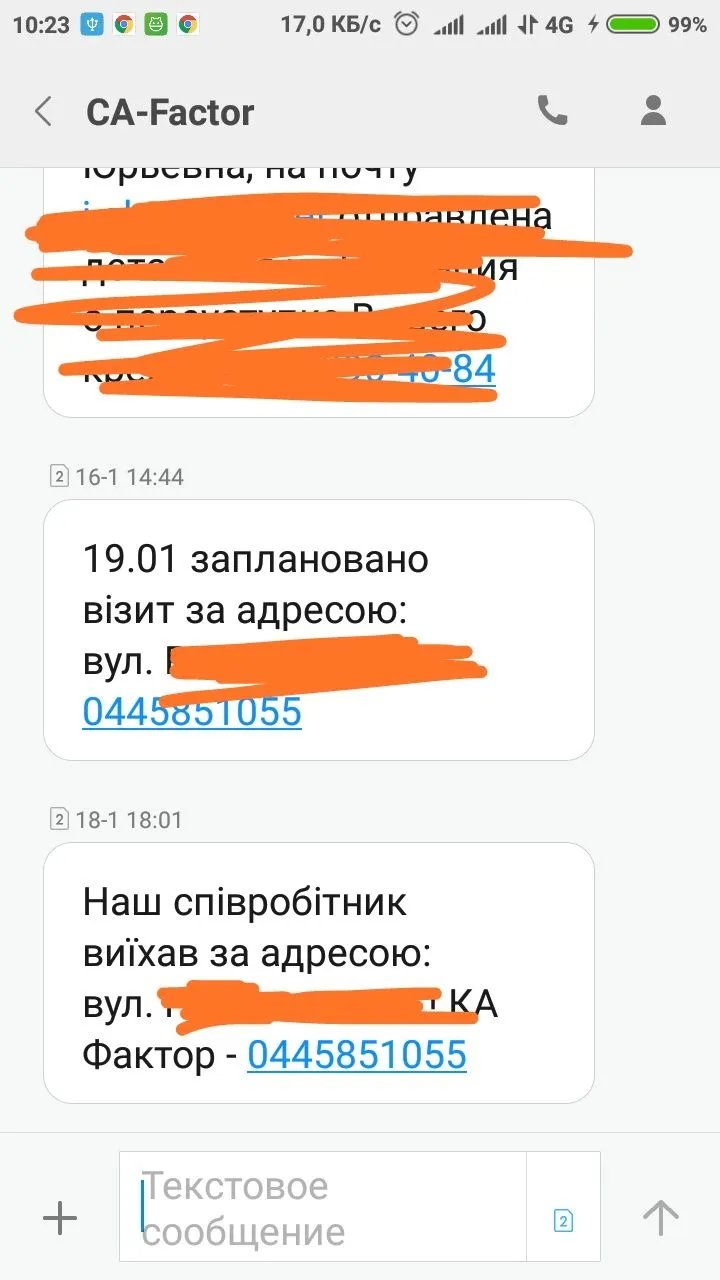The width and height of the screenshot is (720, 1280).
Task: Focus the Текстовое сообщение input field
Action: (x=330, y=1207)
